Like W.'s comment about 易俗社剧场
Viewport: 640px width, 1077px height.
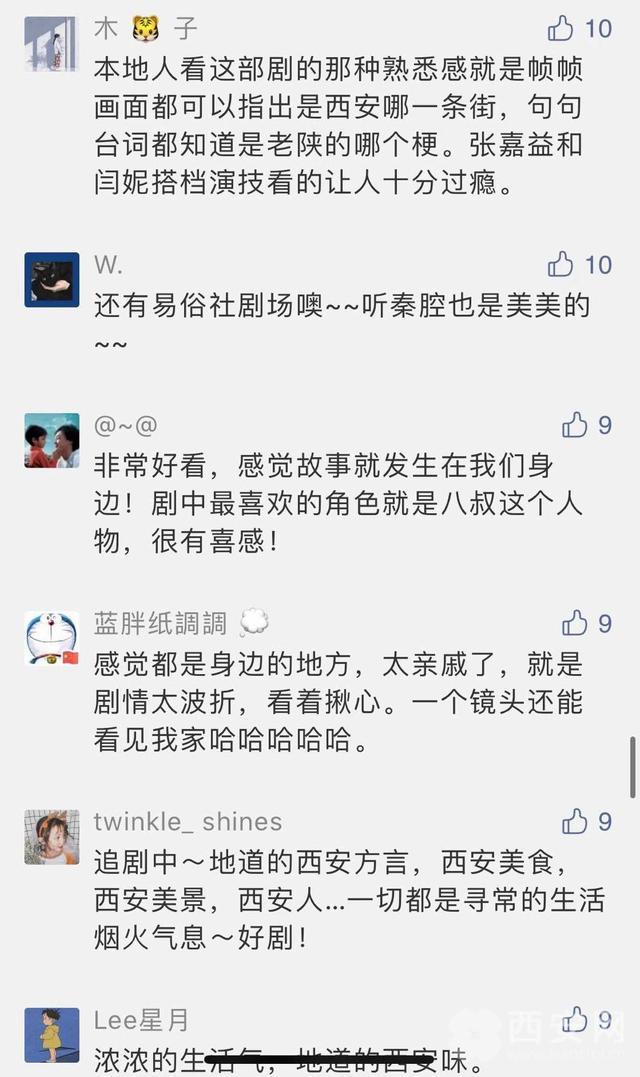click(x=561, y=264)
